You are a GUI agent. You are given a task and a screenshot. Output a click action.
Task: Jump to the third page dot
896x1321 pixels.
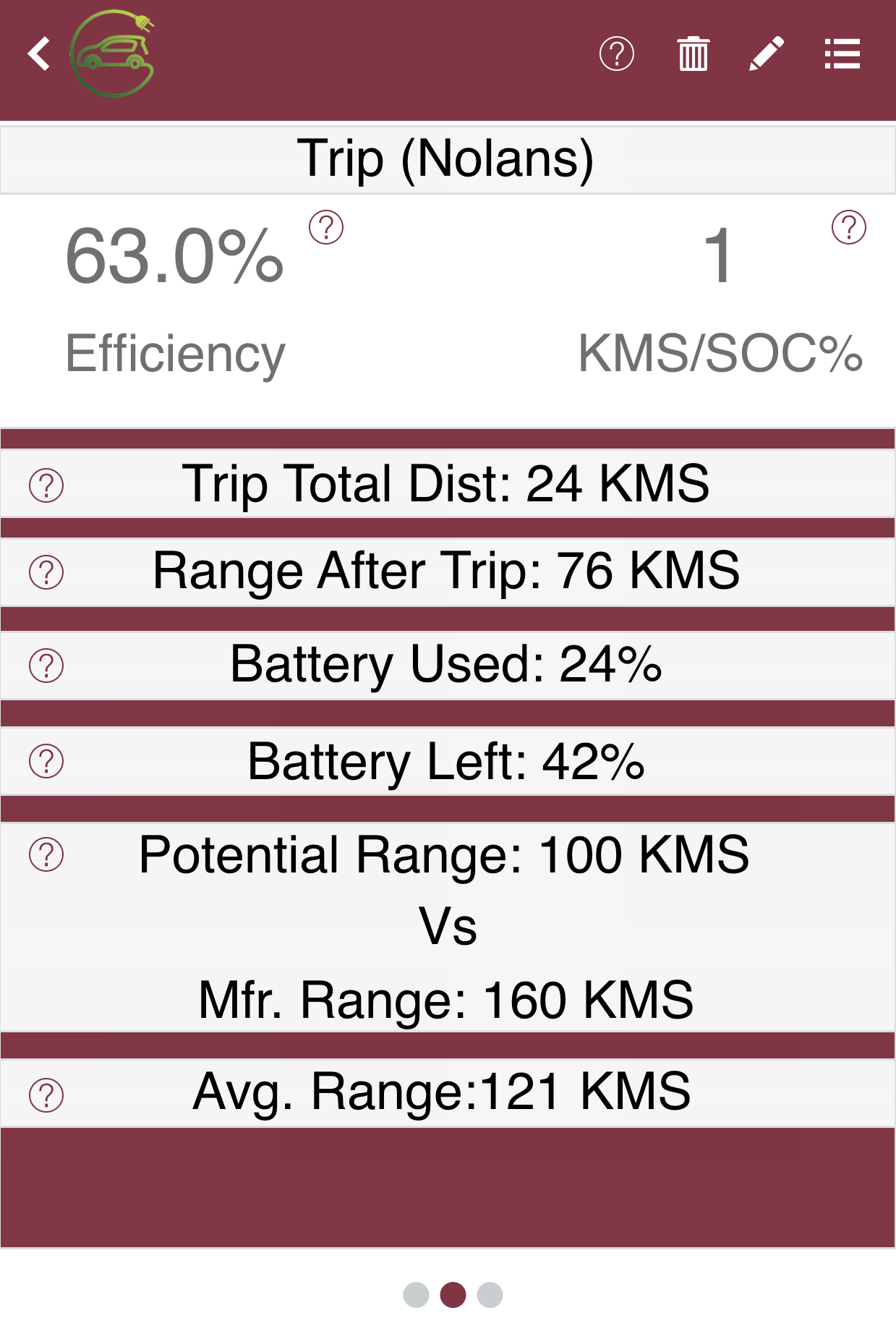coord(490,1294)
